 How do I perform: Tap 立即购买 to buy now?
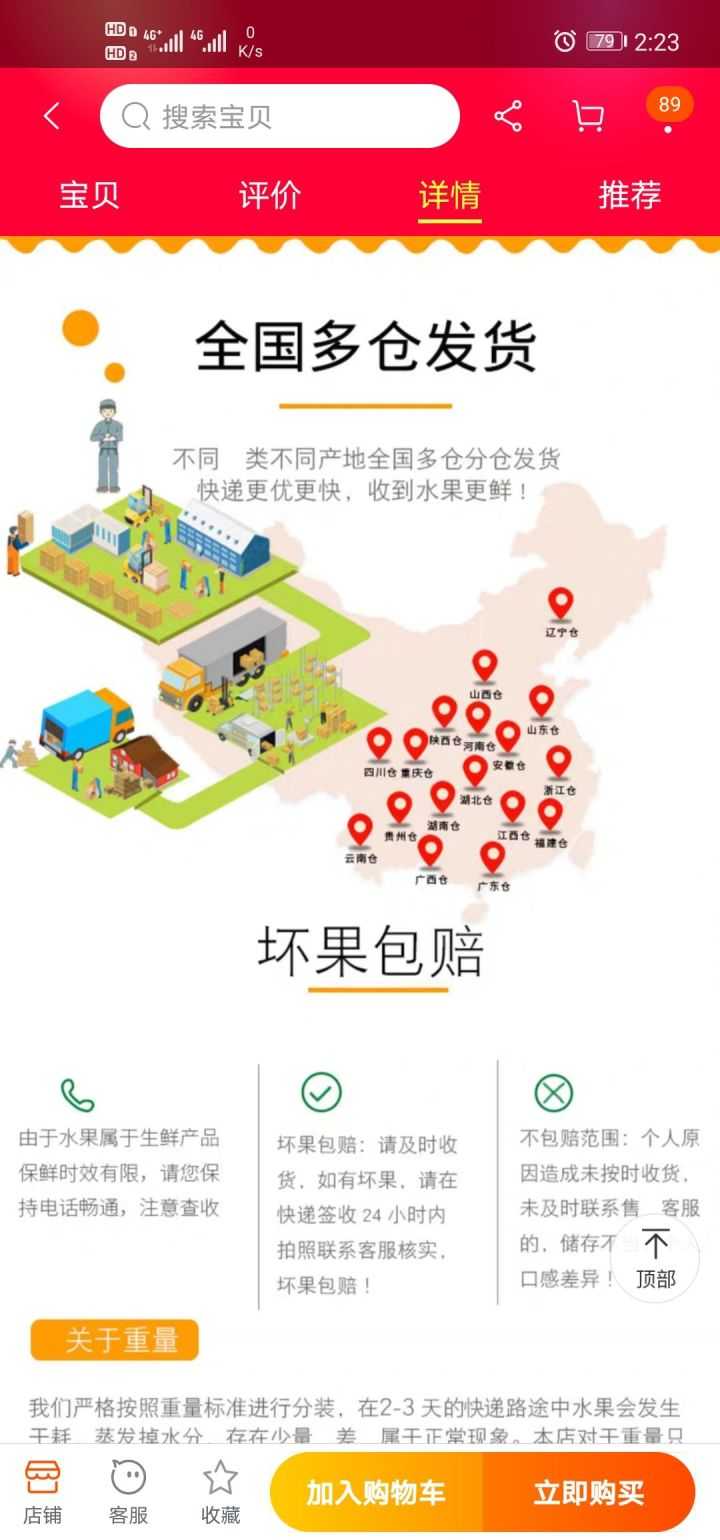pyautogui.click(x=589, y=1493)
